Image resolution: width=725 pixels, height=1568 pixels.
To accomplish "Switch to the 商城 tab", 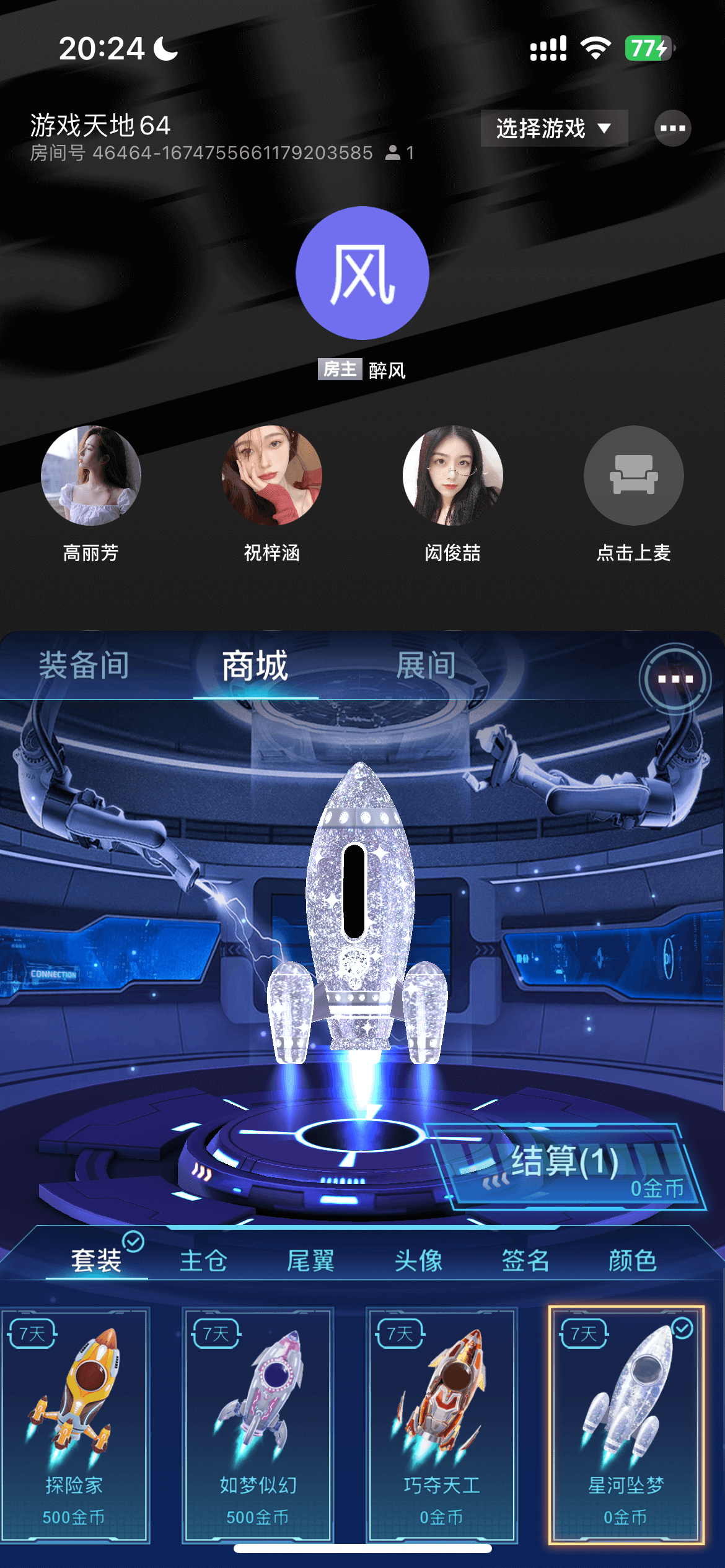I will tap(255, 666).
